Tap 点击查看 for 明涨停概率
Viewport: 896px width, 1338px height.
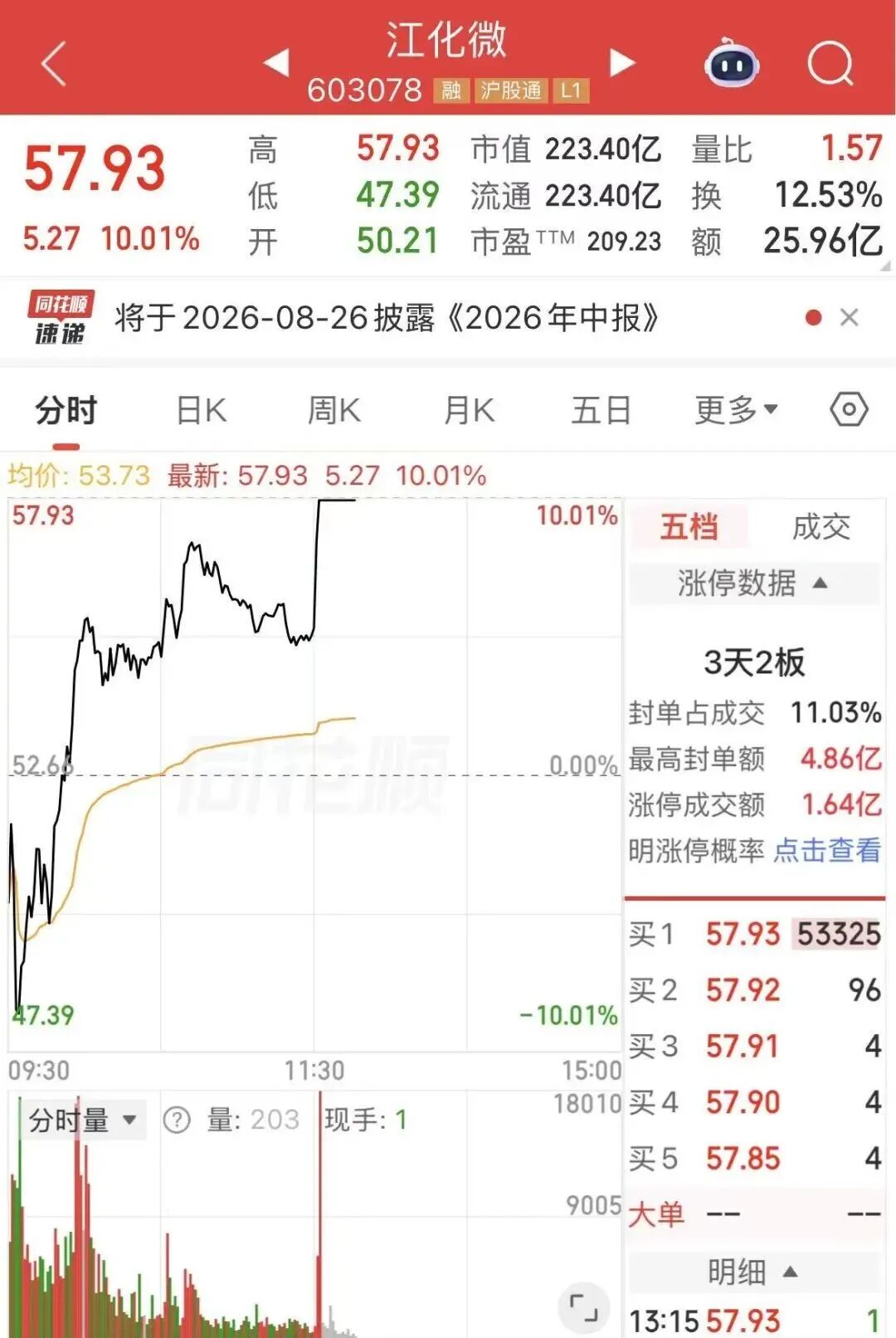click(827, 850)
